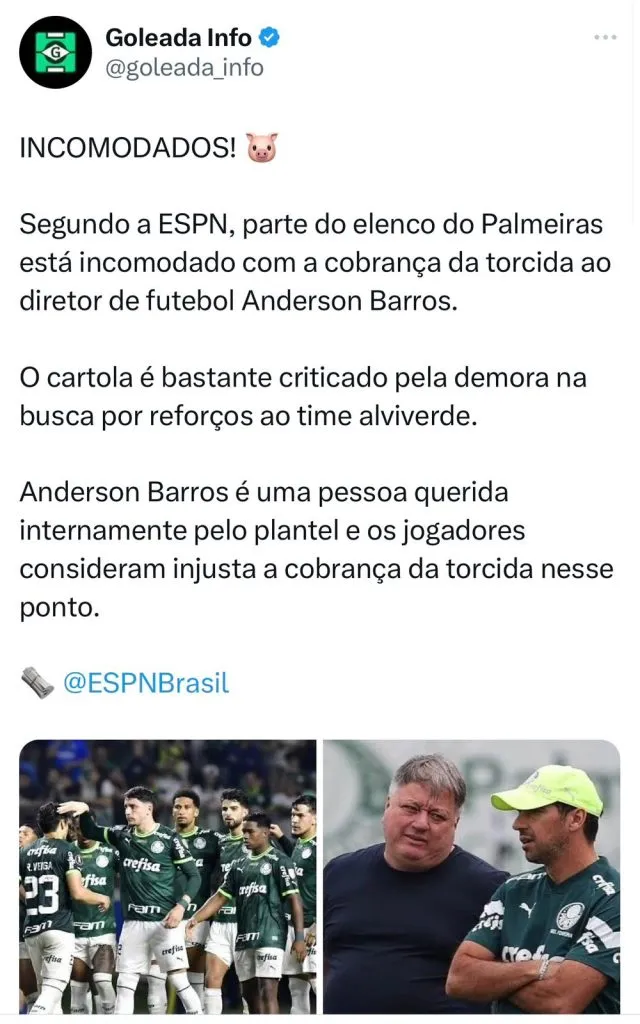
Task: Open the @goleada_info account handle
Action: click(x=184, y=68)
